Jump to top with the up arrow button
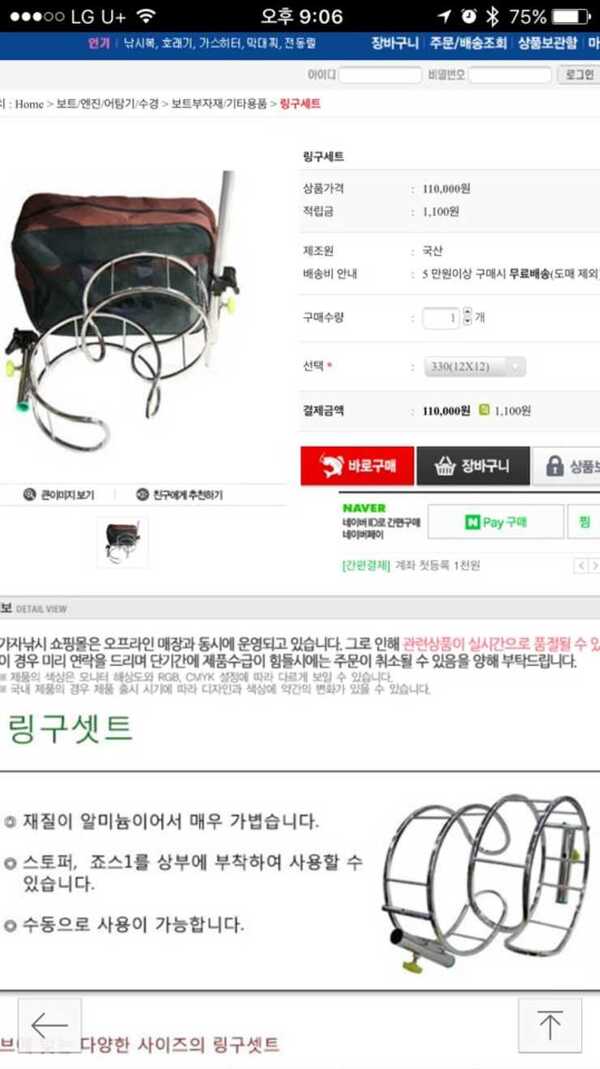The width and height of the screenshot is (600, 1069). (550, 1025)
